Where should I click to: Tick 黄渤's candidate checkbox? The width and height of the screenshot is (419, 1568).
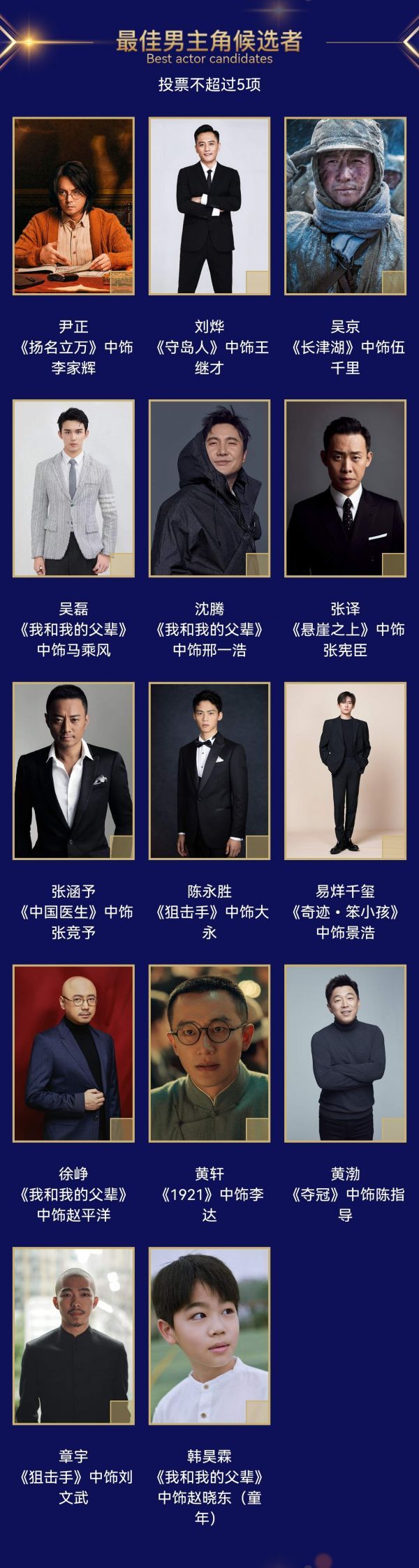pos(393,1129)
